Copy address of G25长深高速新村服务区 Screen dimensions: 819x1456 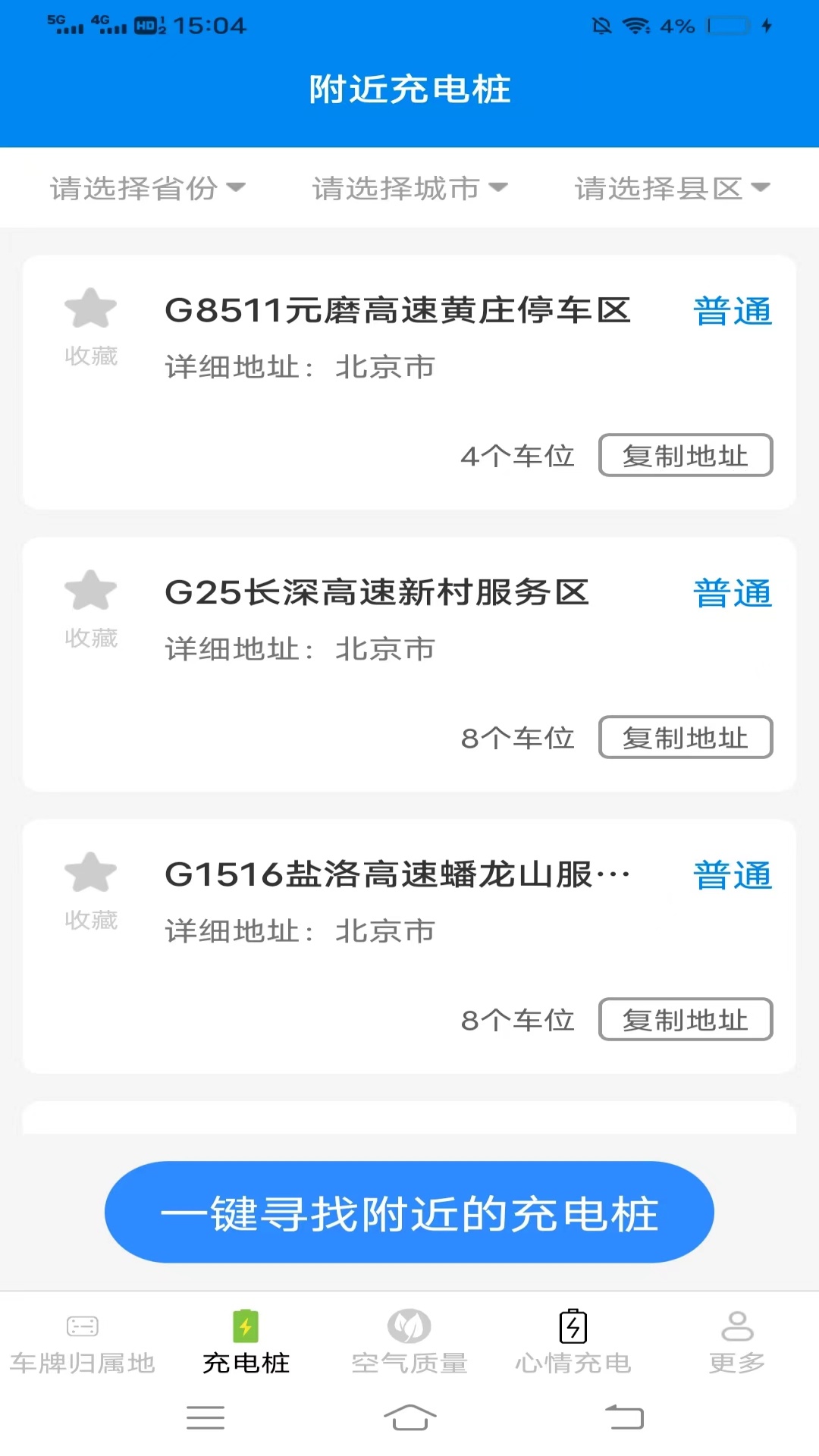[x=685, y=738]
